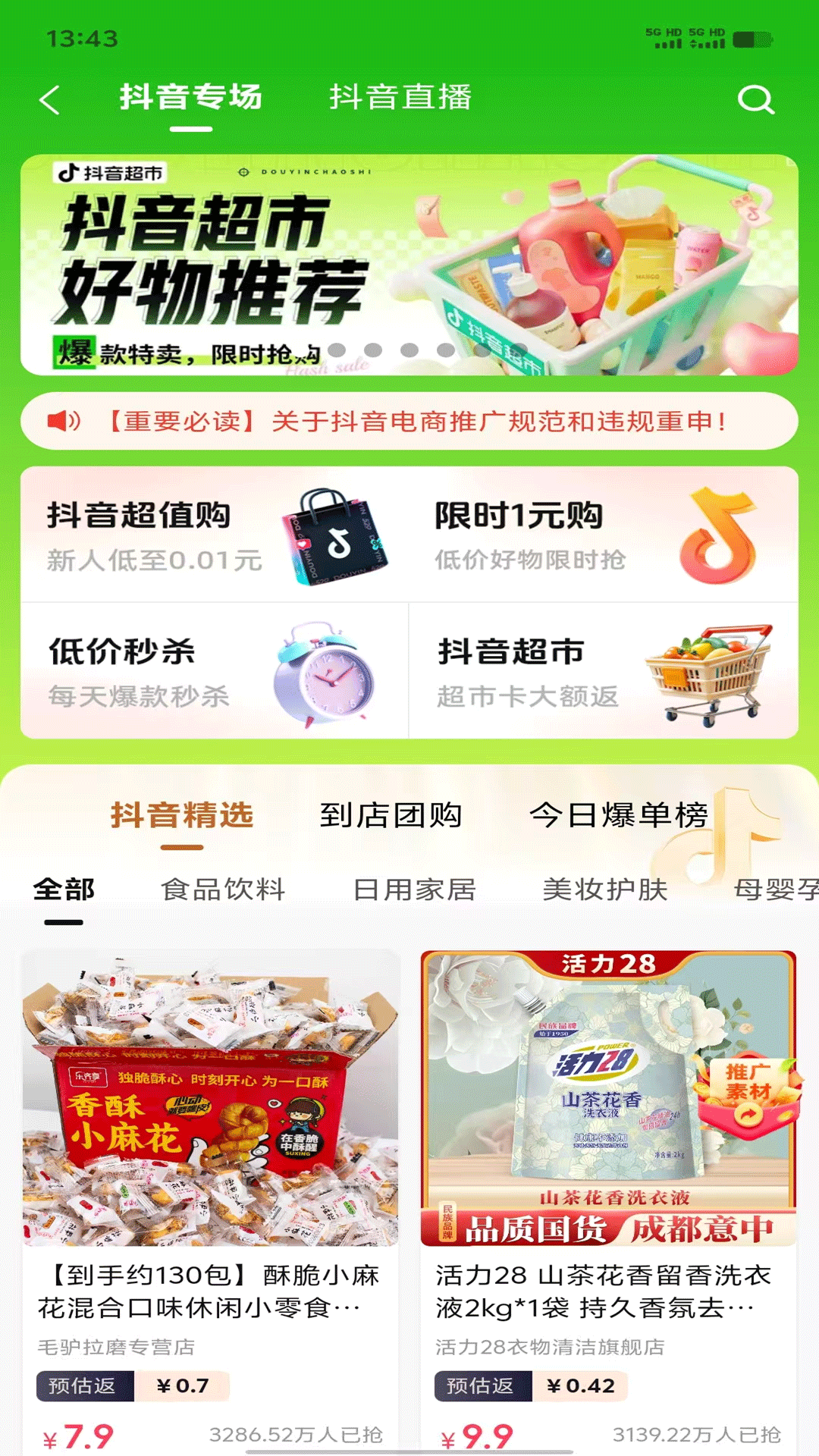Open search from the top bar
The height and width of the screenshot is (1456, 819).
point(755,99)
